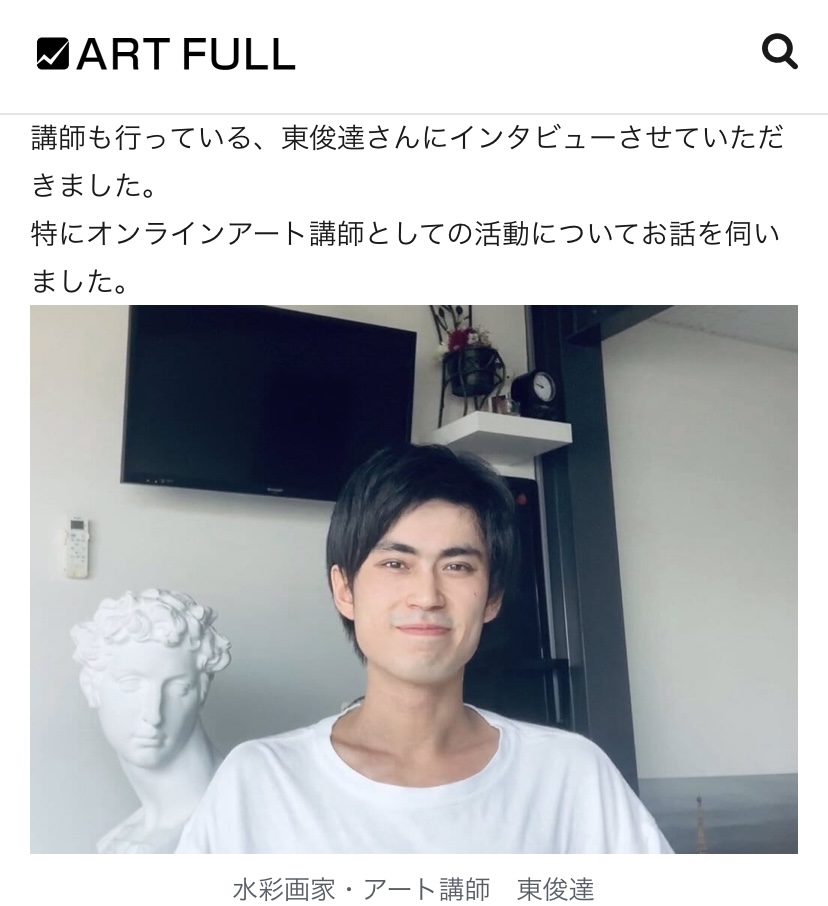The width and height of the screenshot is (828, 906).
Task: Open the search magnifier icon
Action: (779, 51)
